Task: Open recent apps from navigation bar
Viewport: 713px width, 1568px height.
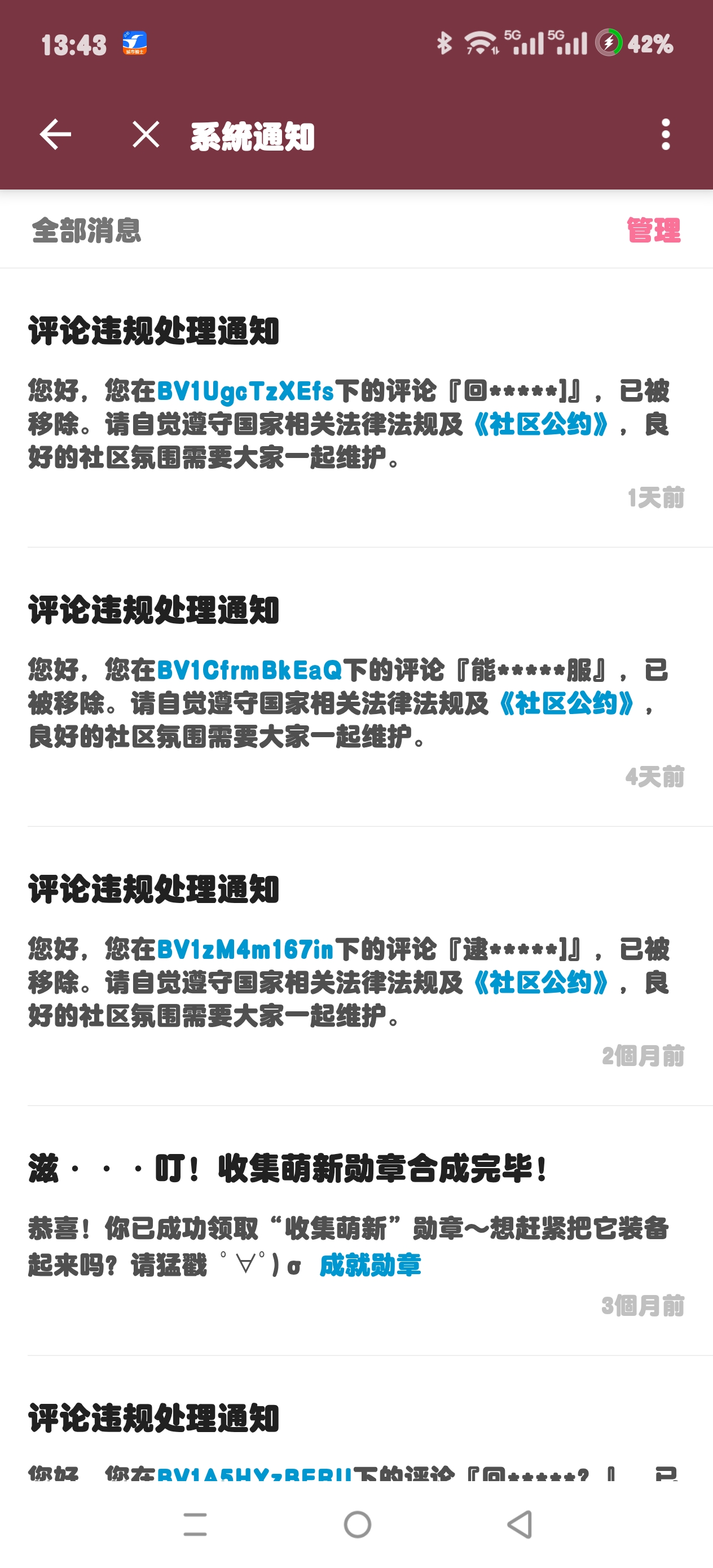Action: pyautogui.click(x=195, y=1525)
